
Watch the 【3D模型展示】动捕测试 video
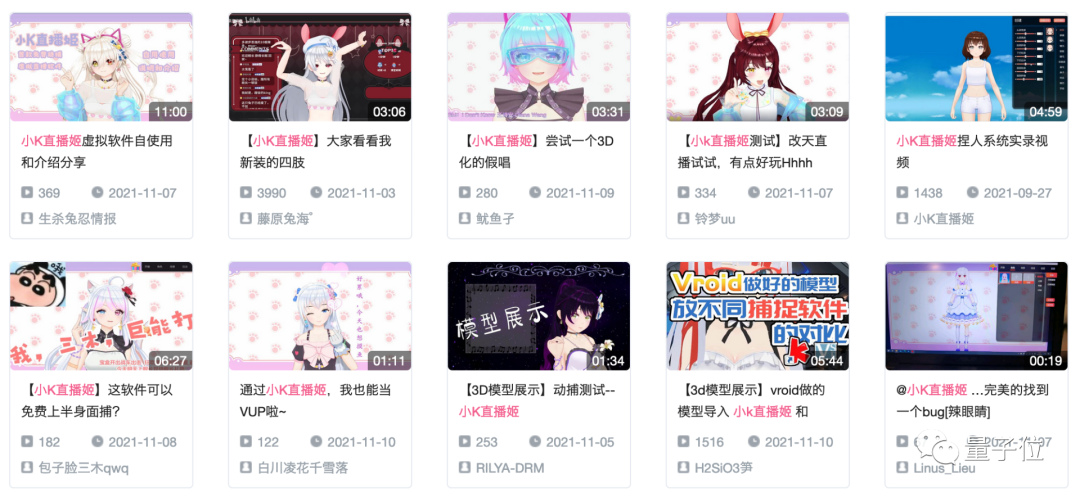tap(538, 316)
